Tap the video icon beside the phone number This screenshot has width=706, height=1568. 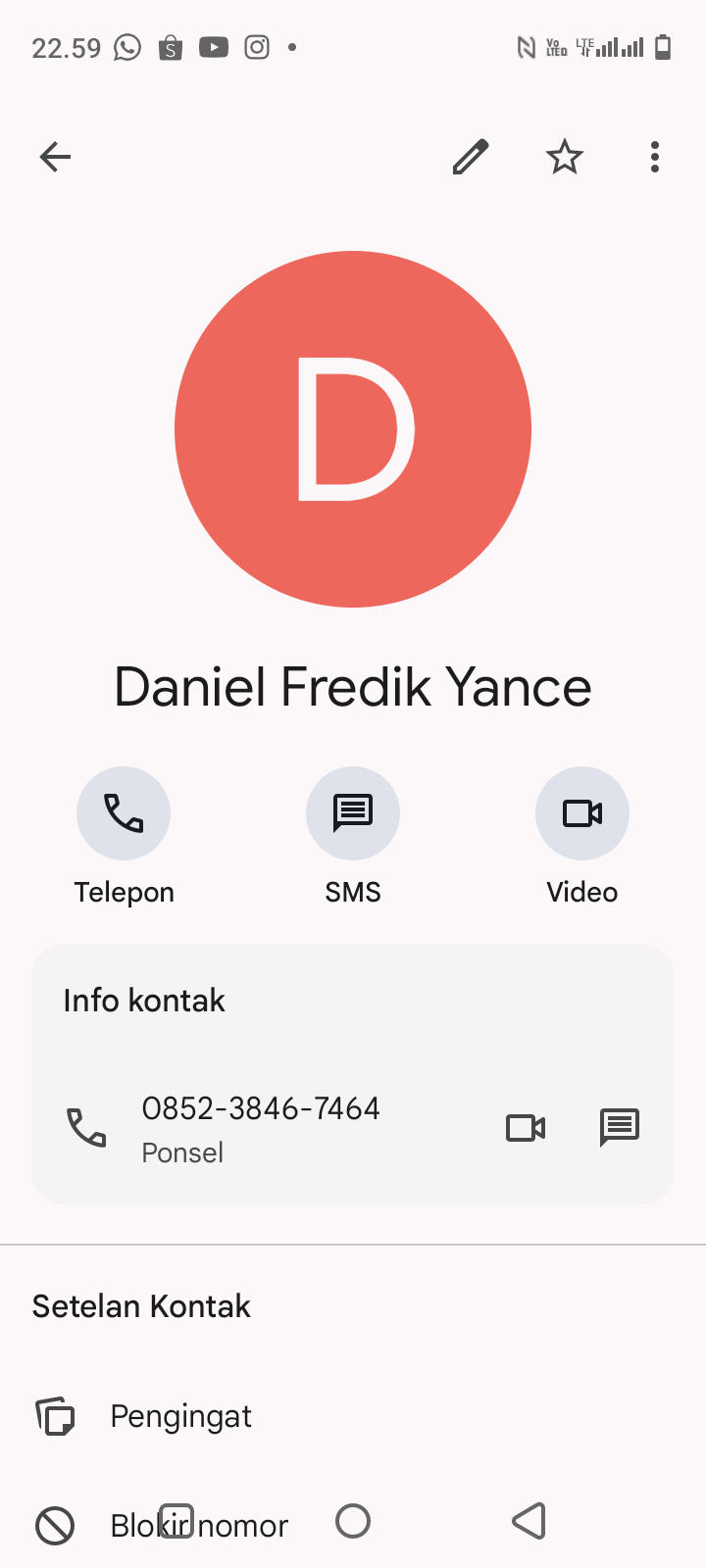click(x=526, y=1128)
